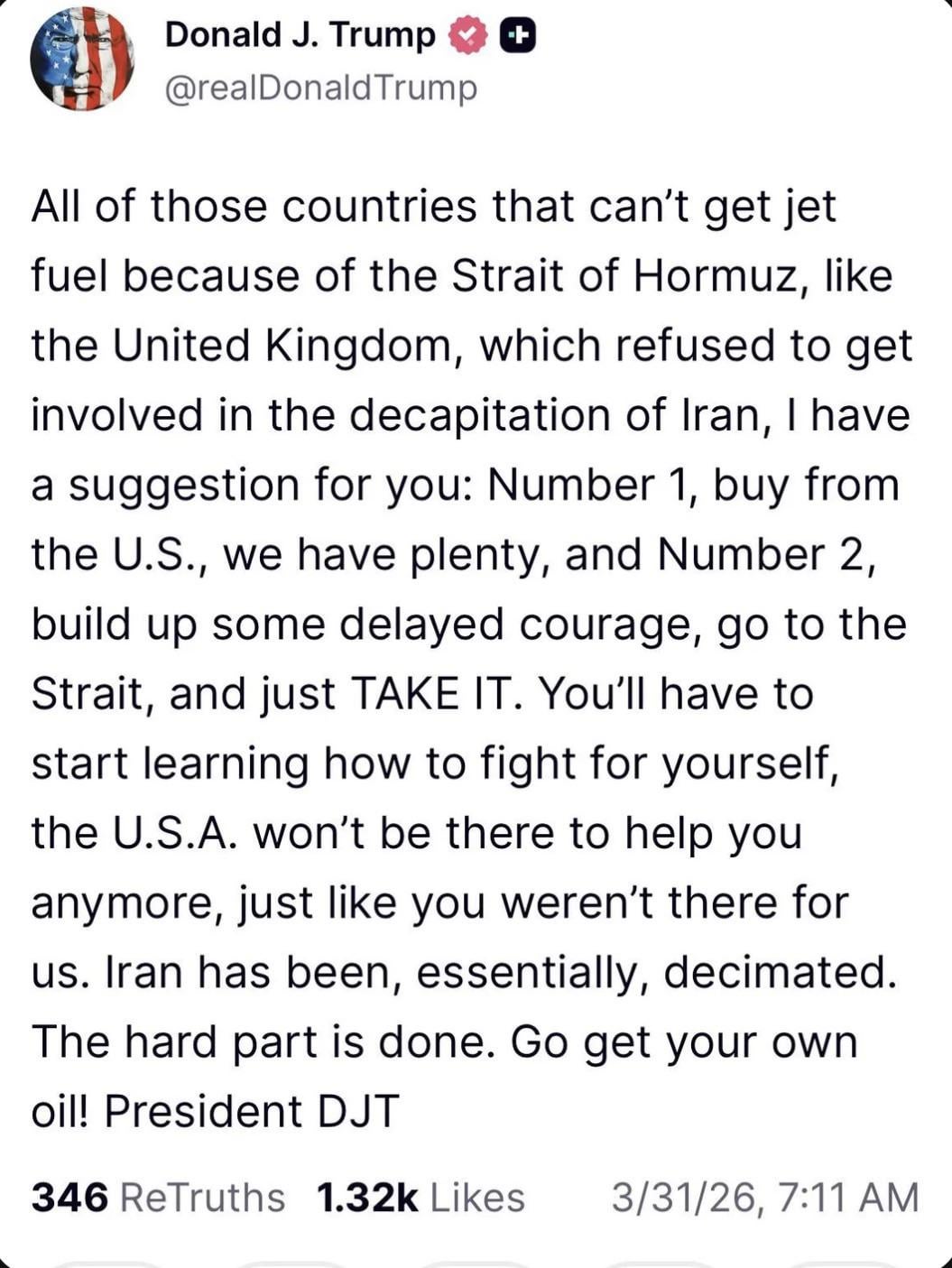View the 1.32k Likes list
The image size is (952, 1268).
click(421, 1198)
